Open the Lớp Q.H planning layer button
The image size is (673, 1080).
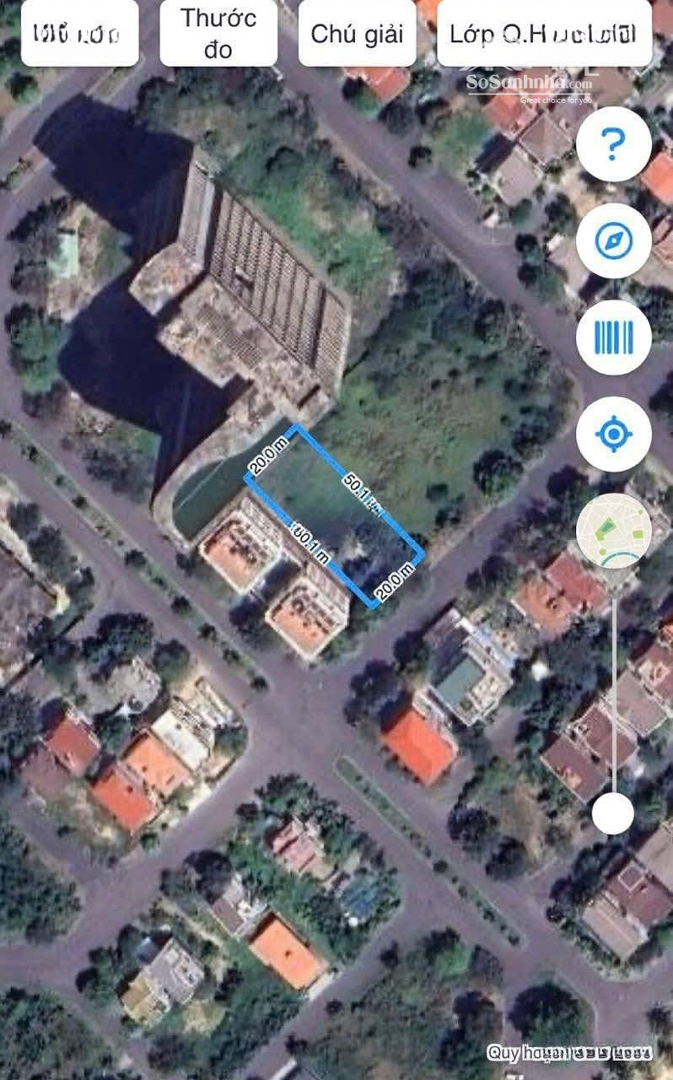pyautogui.click(x=544, y=34)
